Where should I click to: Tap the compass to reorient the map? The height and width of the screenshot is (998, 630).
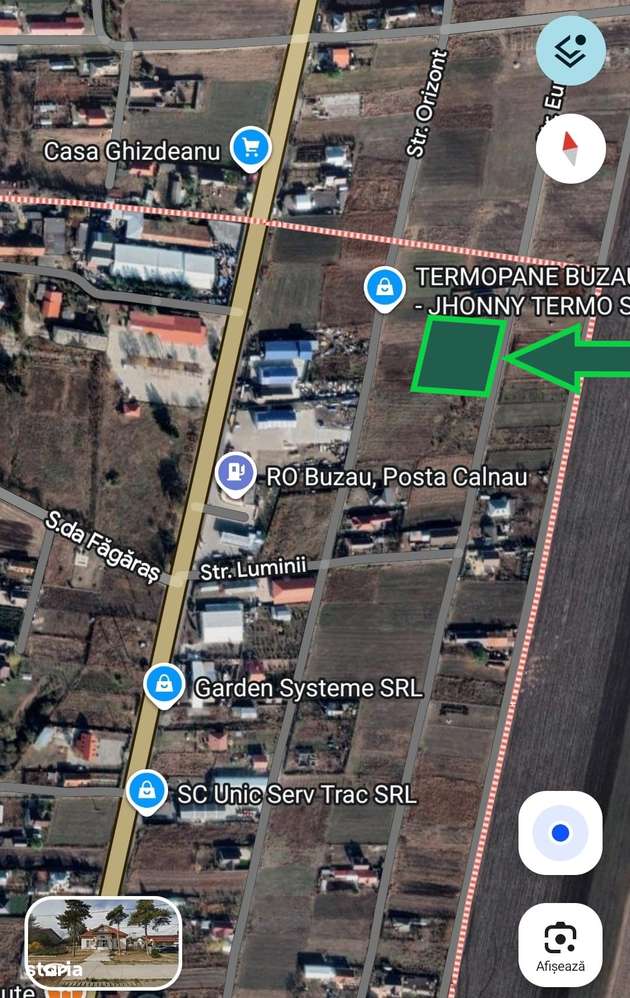point(570,149)
